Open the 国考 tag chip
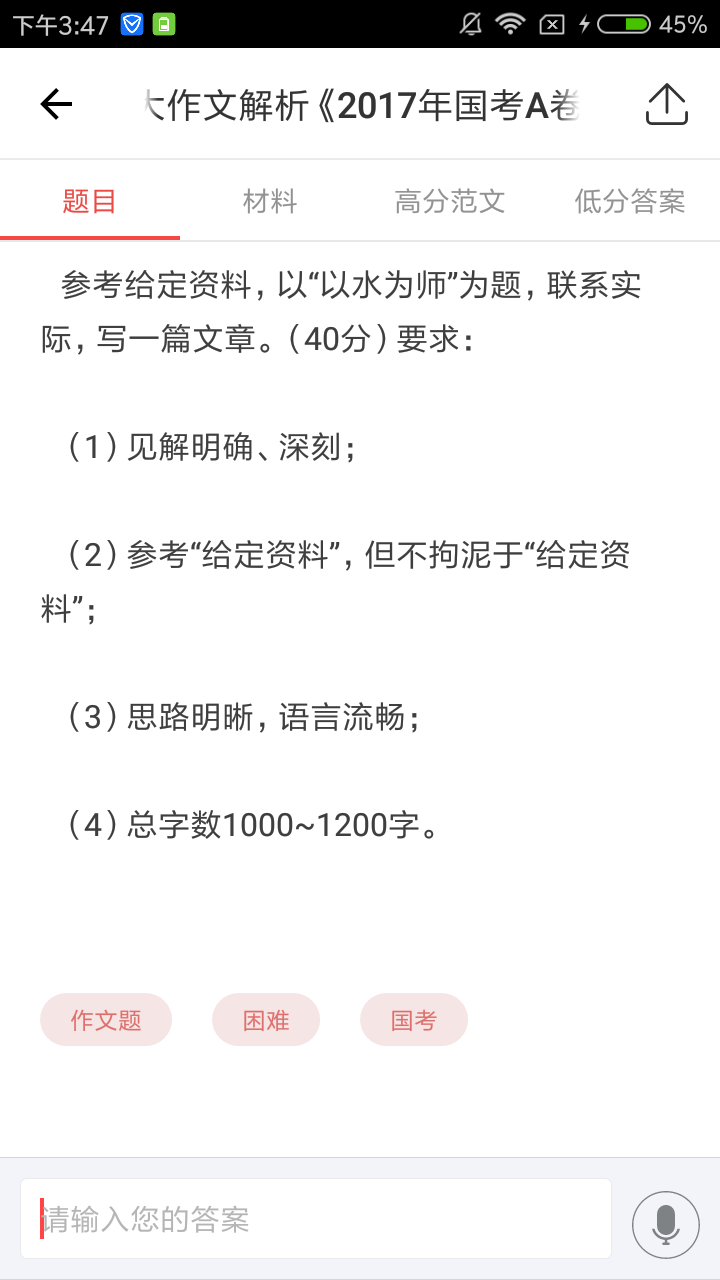This screenshot has width=720, height=1280. point(414,1020)
